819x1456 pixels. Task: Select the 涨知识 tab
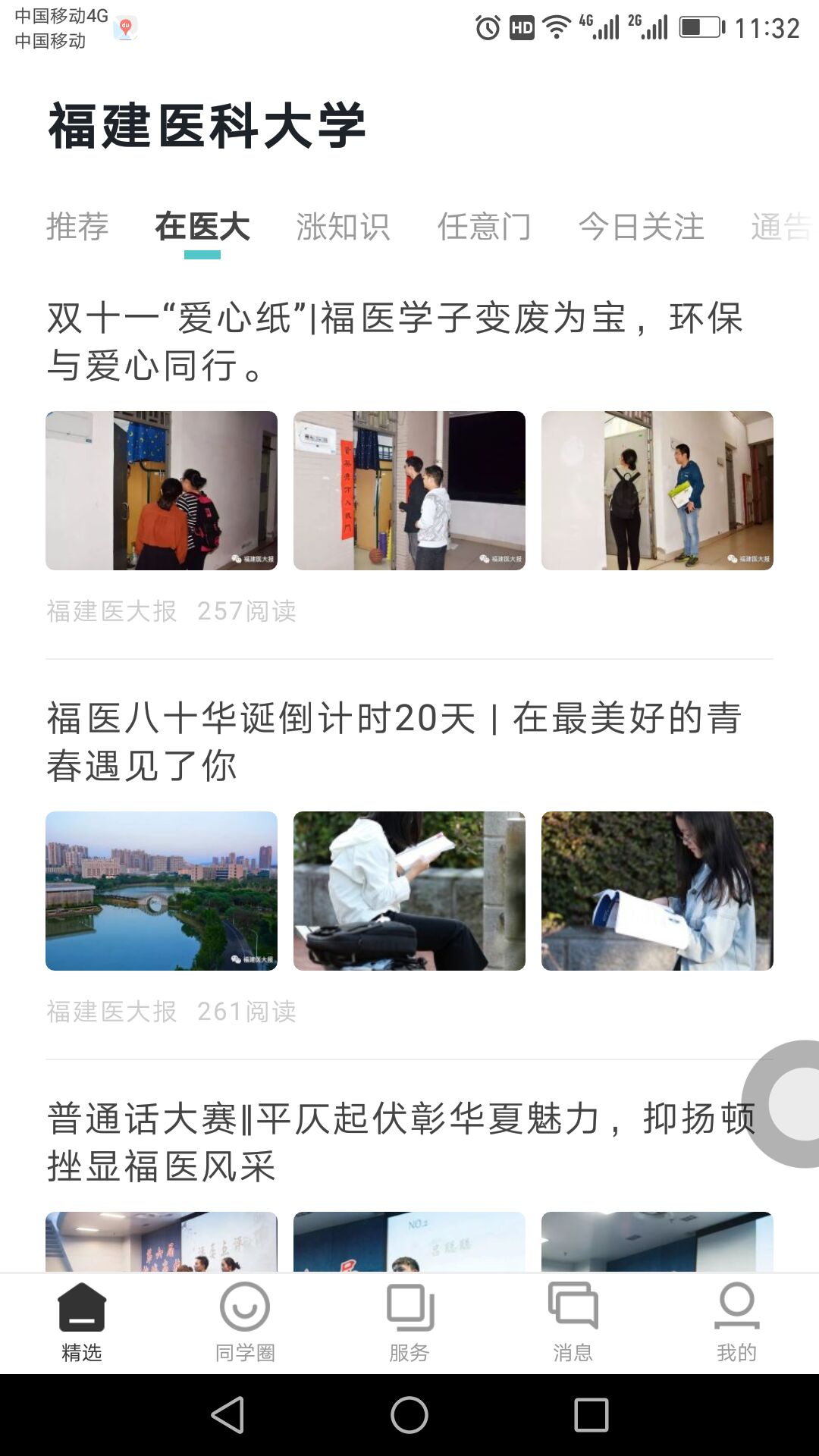tap(343, 226)
